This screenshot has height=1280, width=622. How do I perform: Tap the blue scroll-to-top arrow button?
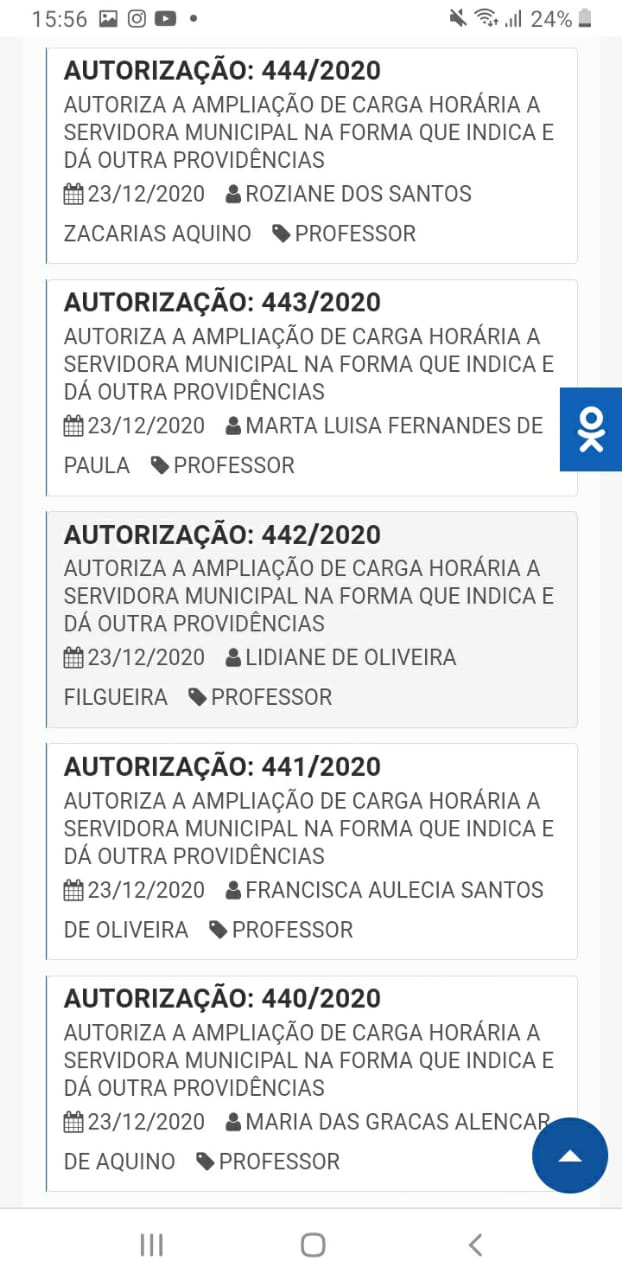tap(570, 1156)
